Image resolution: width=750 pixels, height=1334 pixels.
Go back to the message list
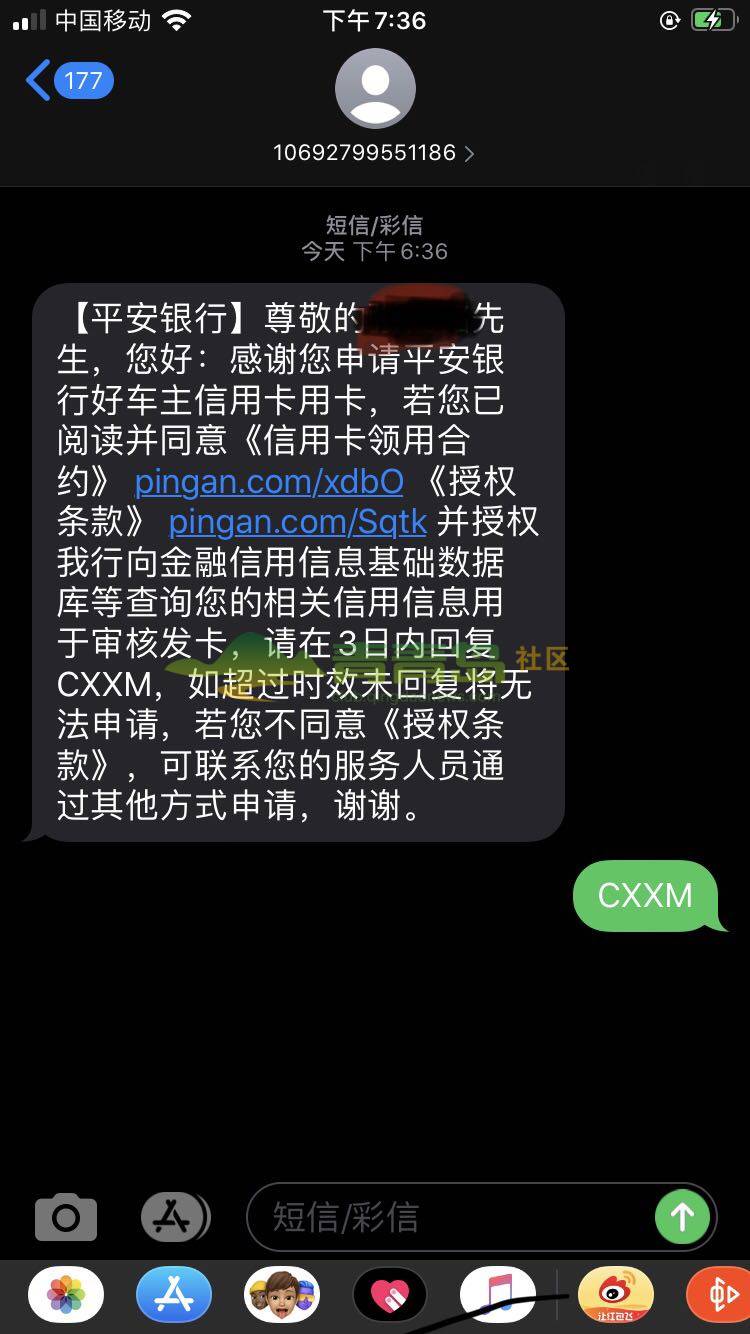coord(68,81)
